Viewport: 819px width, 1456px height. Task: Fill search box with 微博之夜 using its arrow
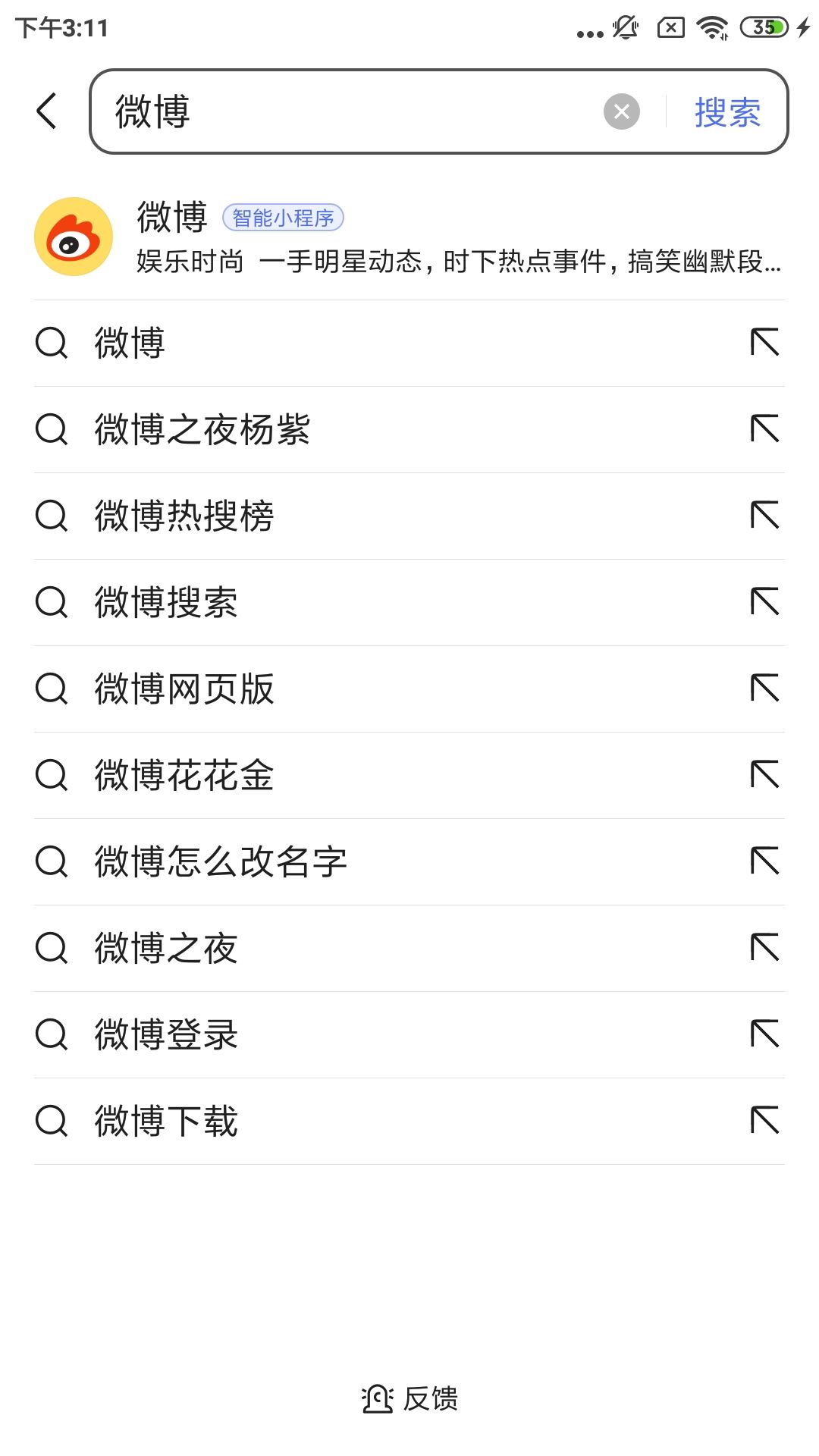[764, 948]
